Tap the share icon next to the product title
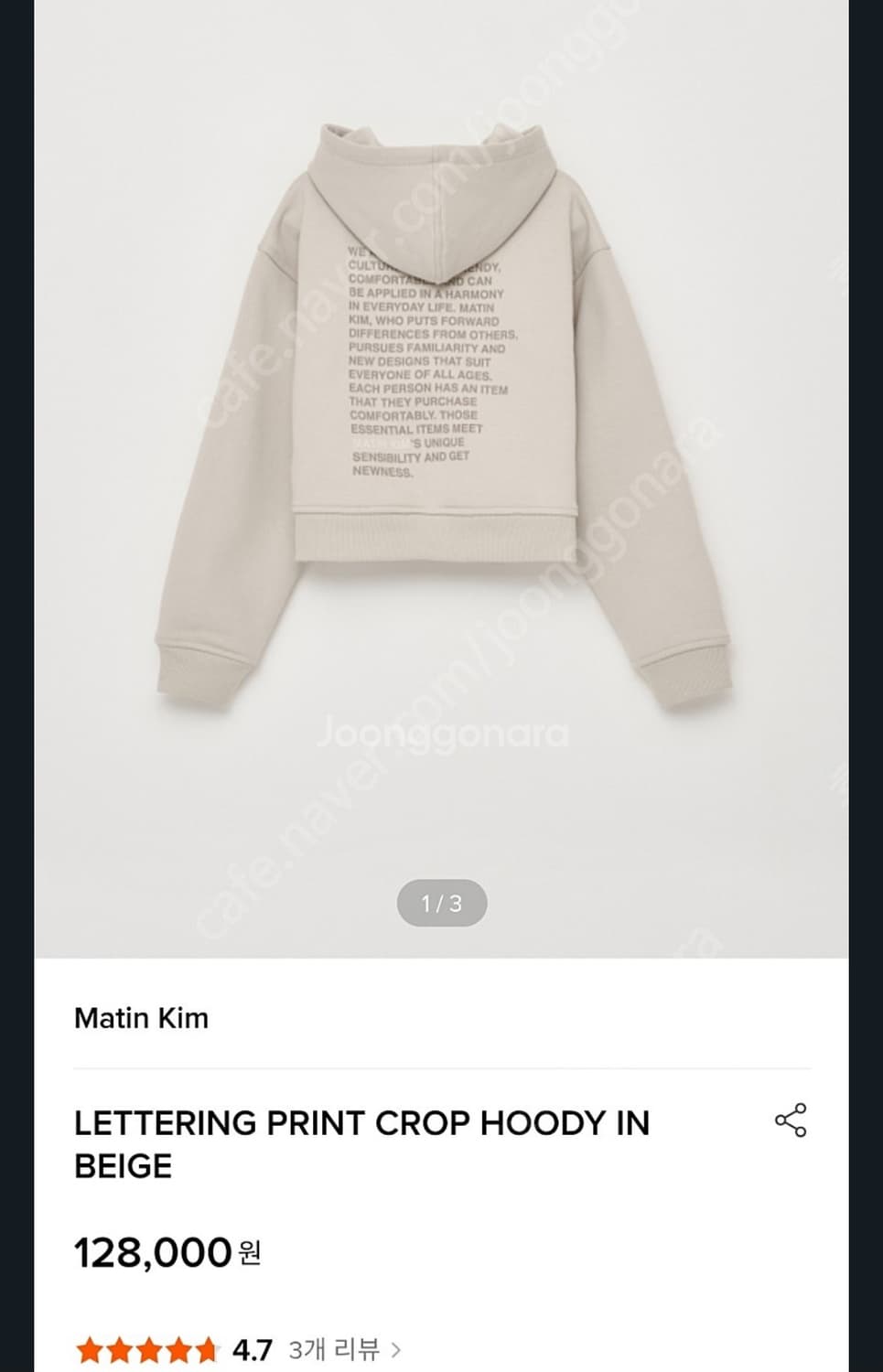This screenshot has width=883, height=1372. 791,1120
